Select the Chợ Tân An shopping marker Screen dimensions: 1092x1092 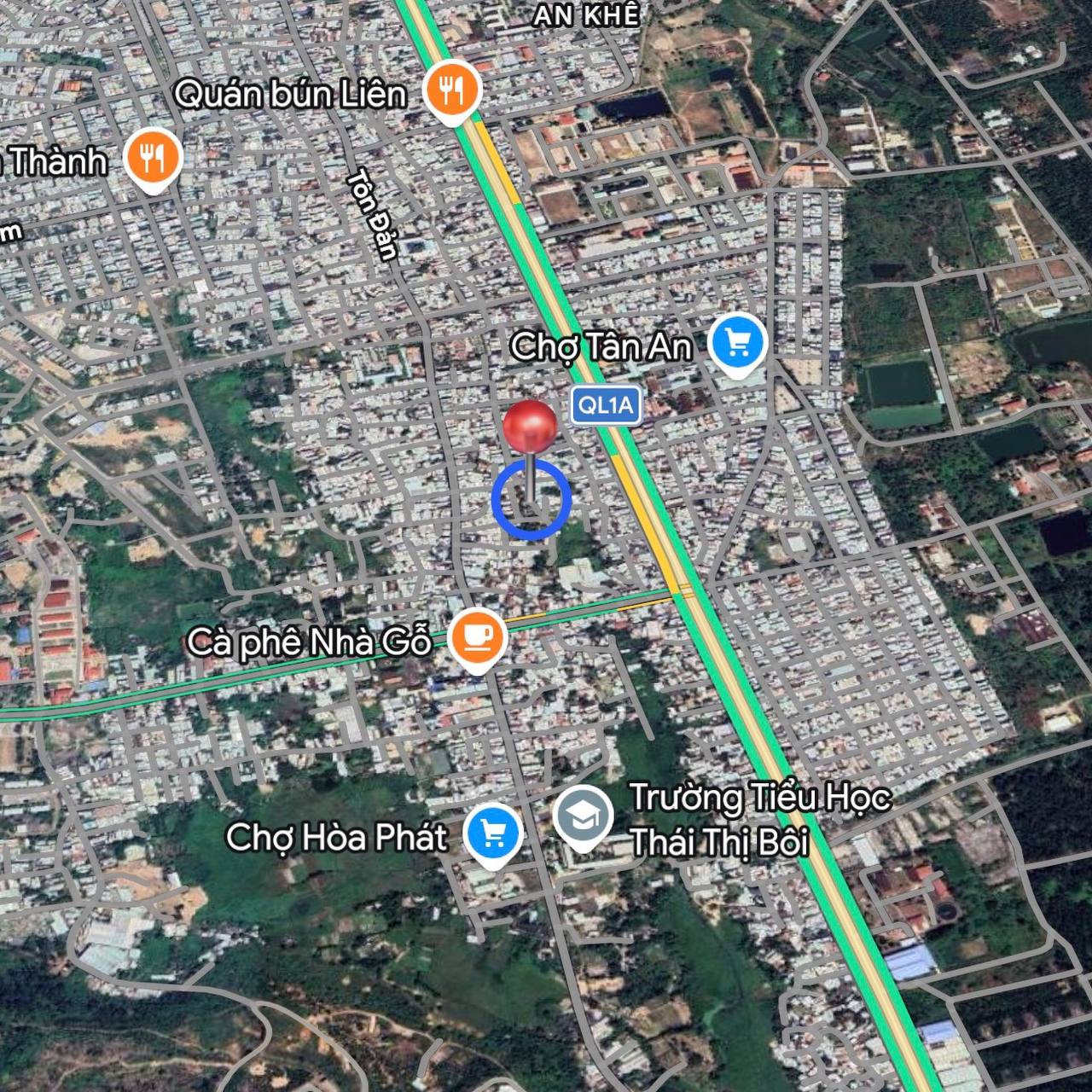[739, 344]
